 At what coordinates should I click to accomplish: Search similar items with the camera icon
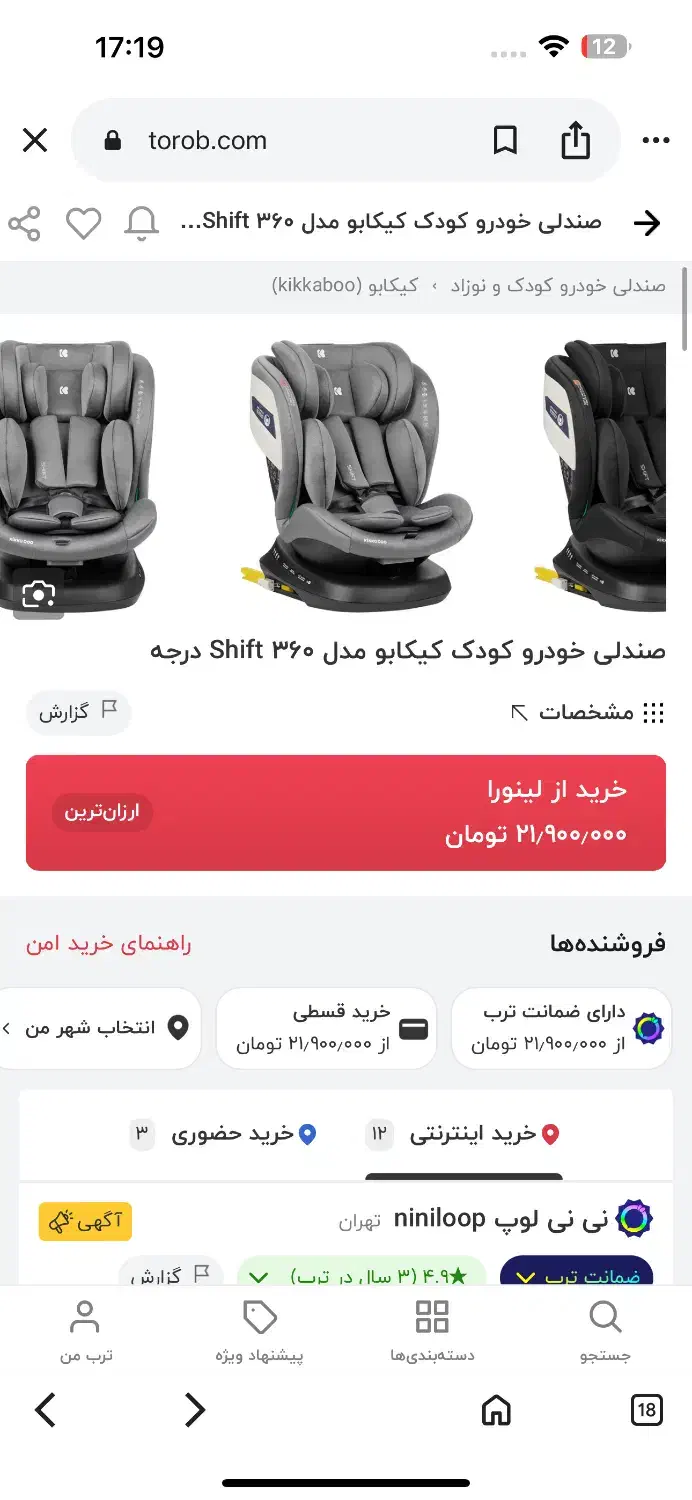38,595
